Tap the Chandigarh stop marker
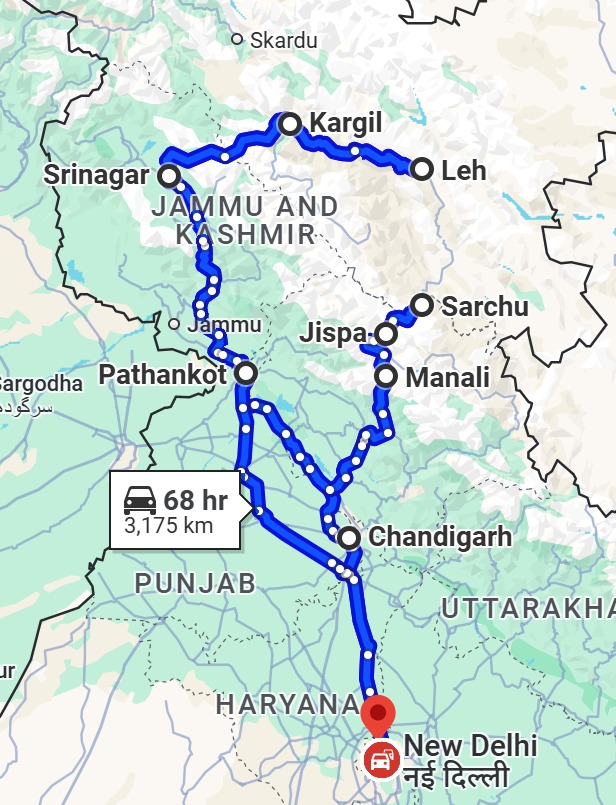The image size is (616, 805). coord(349,538)
